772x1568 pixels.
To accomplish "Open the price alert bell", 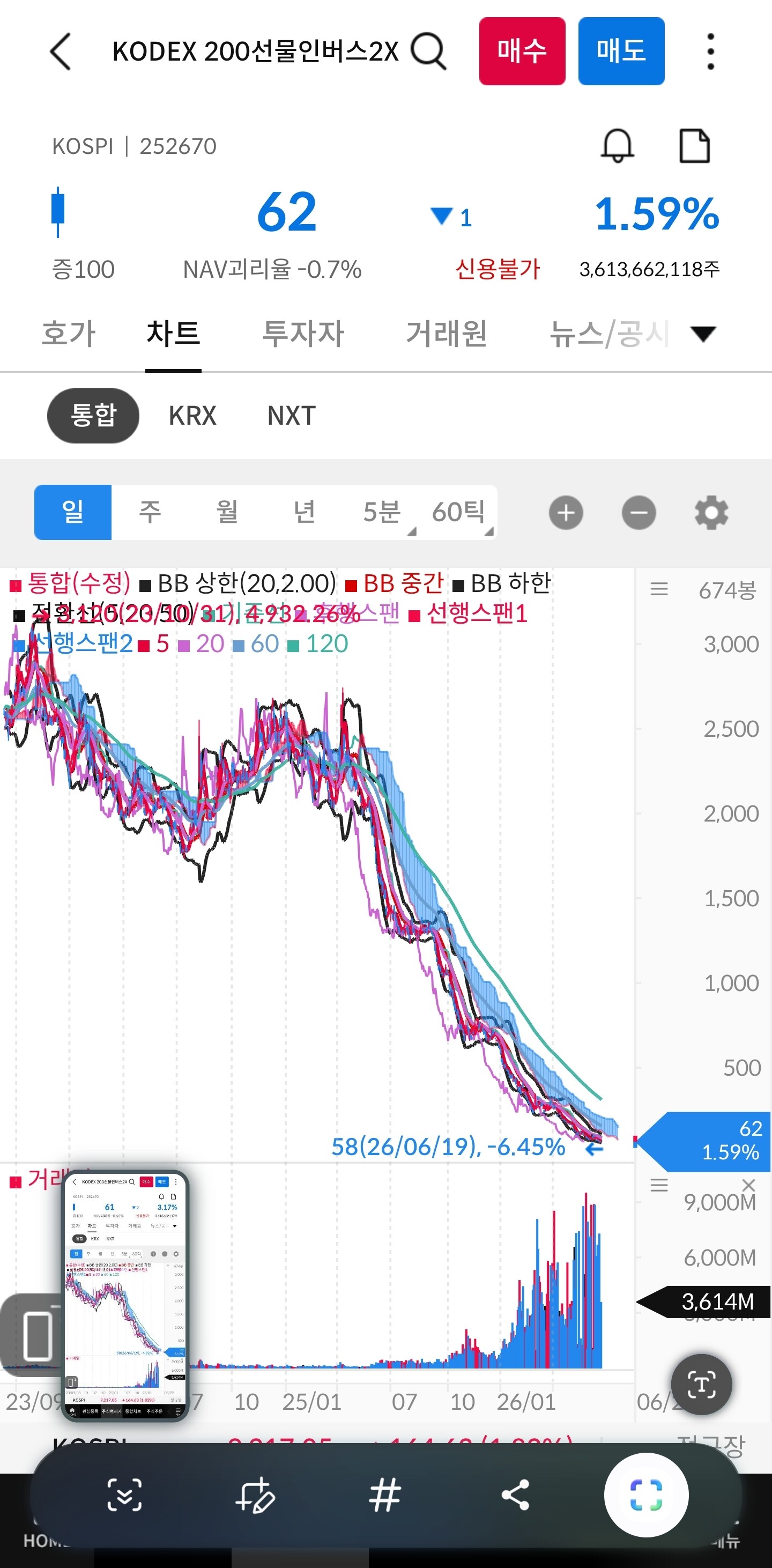I will (x=618, y=146).
